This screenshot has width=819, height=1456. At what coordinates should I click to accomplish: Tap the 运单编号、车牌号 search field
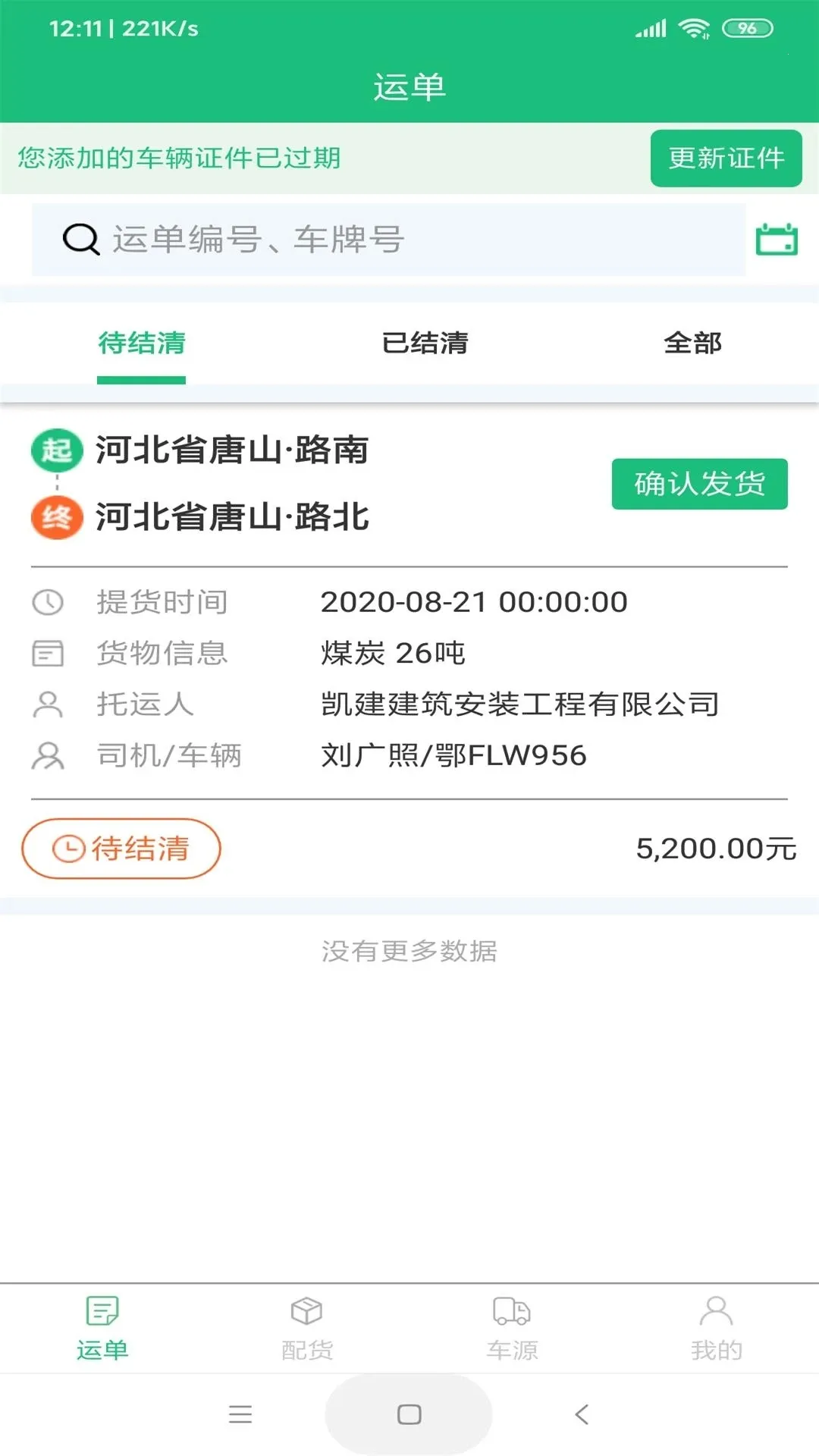click(388, 239)
